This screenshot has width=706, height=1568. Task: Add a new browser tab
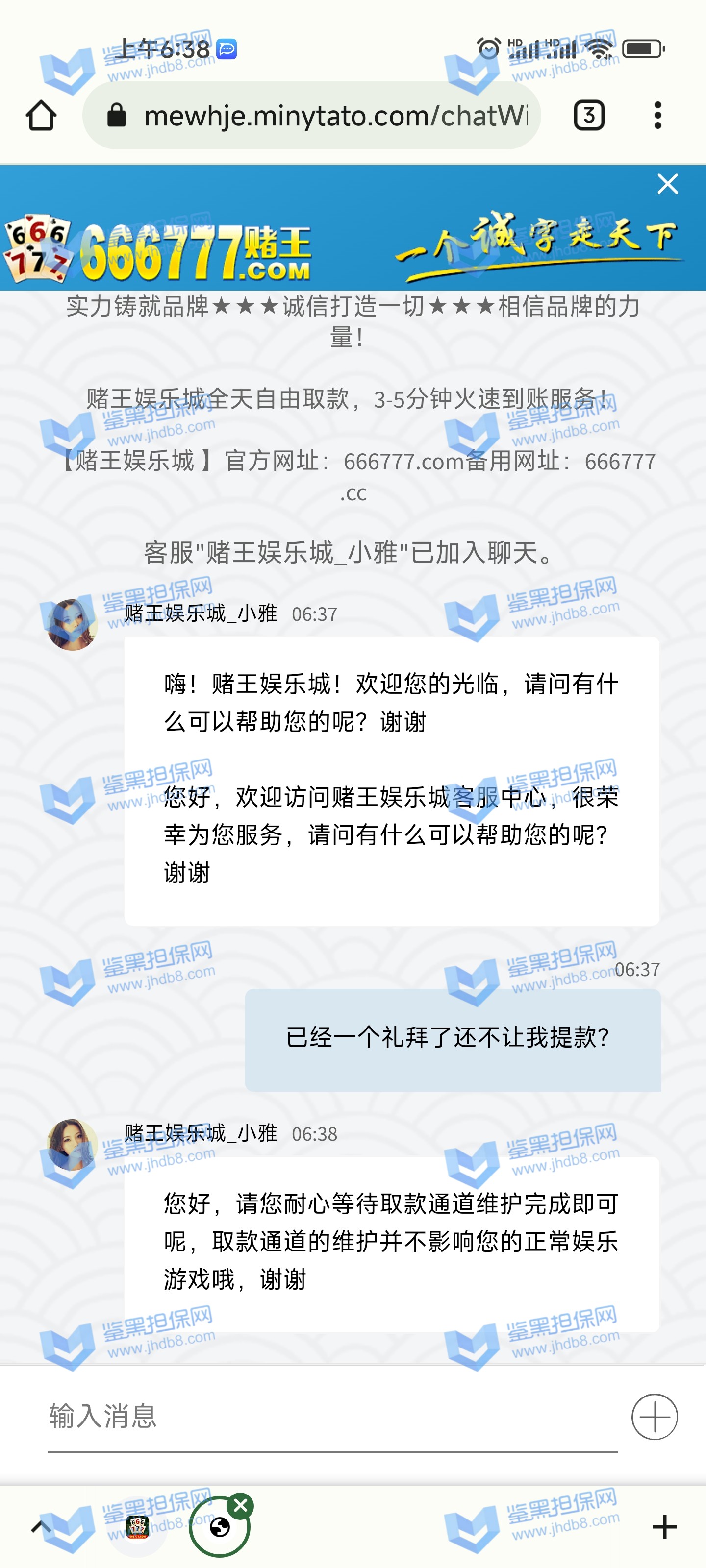pos(664,1527)
